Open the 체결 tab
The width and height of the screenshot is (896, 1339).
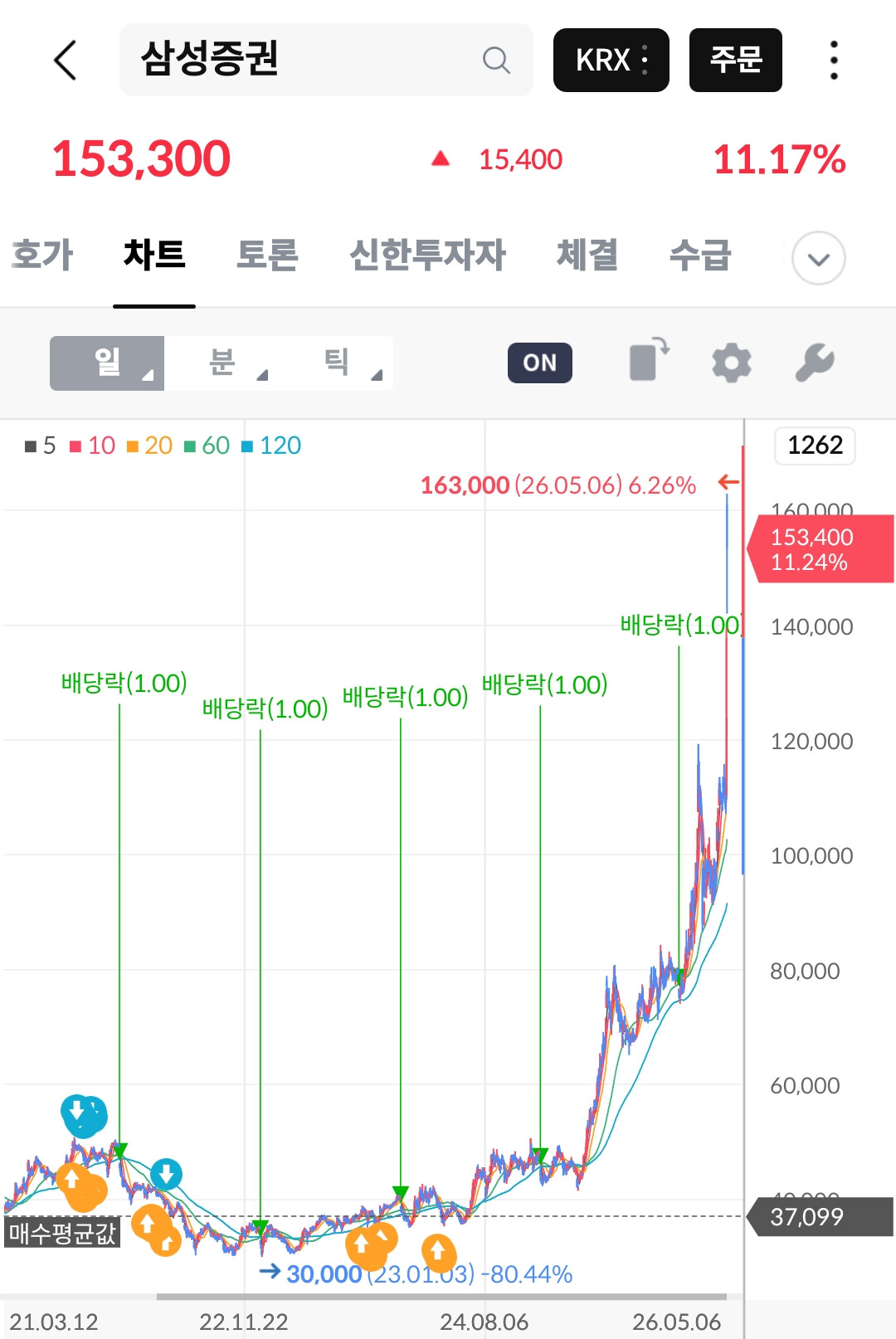pyautogui.click(x=587, y=256)
